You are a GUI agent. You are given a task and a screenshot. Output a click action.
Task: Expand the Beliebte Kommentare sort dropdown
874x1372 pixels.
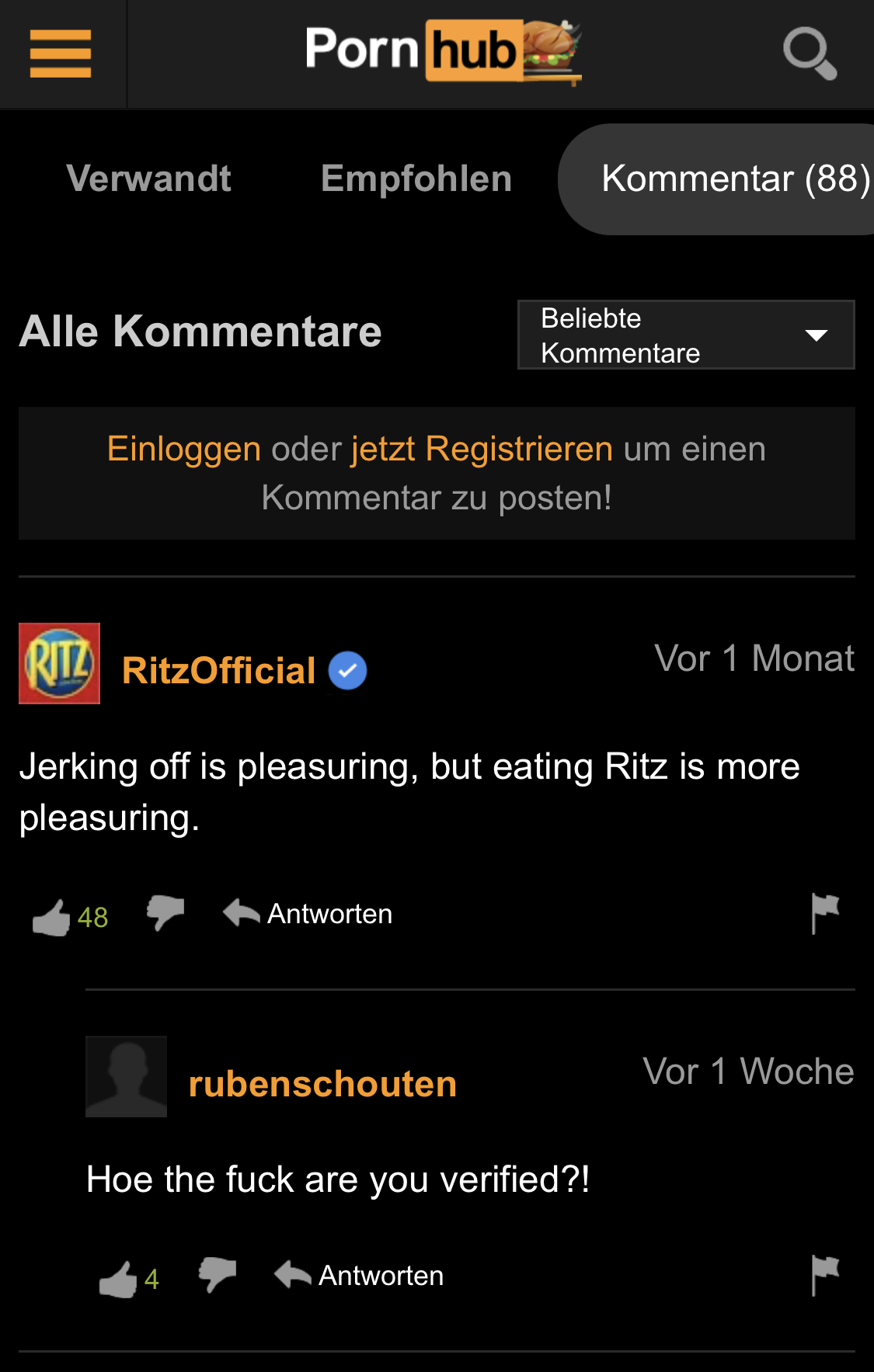(686, 335)
